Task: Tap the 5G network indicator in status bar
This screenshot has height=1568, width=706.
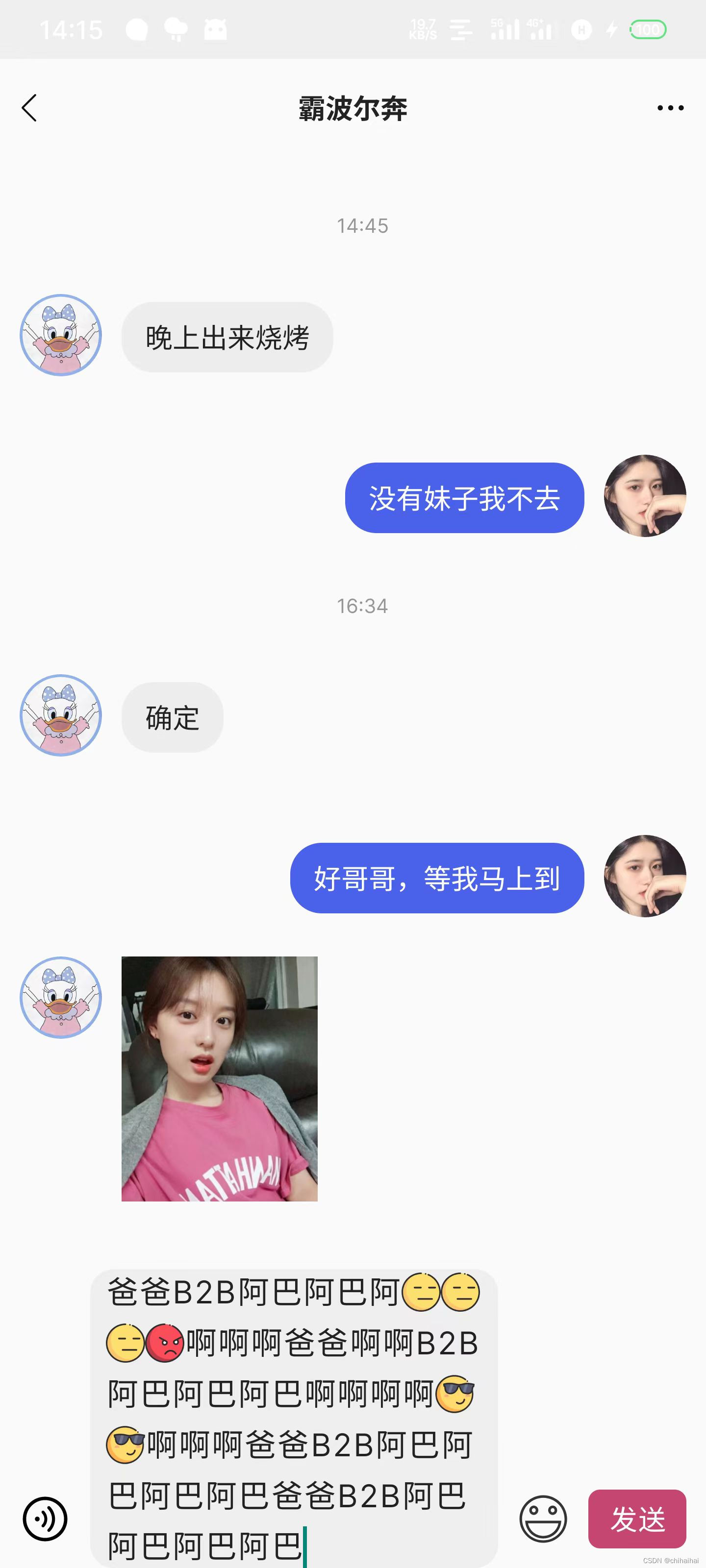Action: [504, 29]
